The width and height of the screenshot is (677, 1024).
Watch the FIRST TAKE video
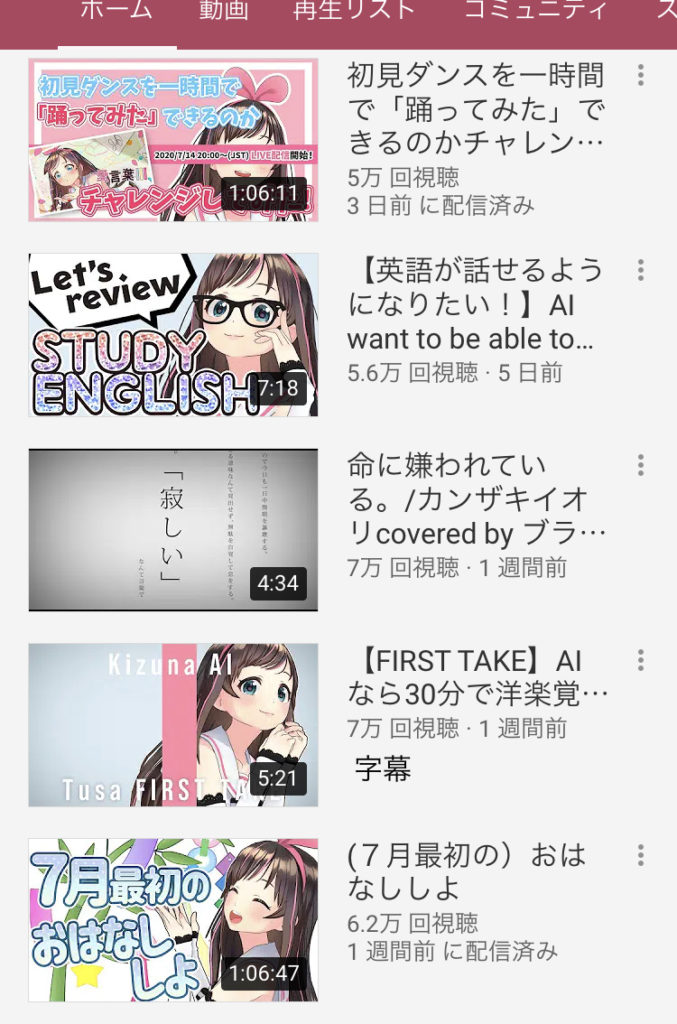173,725
